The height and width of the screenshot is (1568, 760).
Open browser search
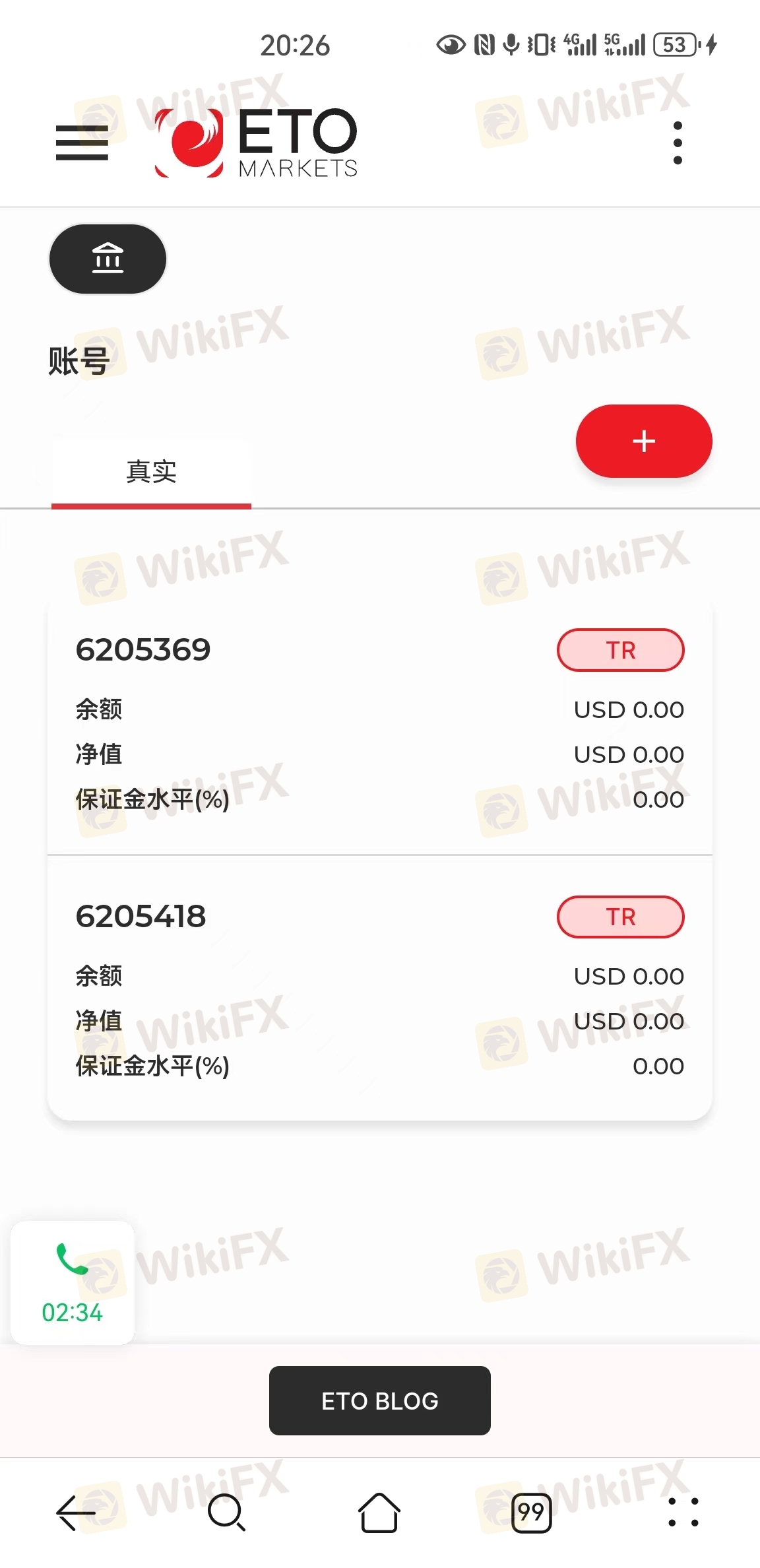coord(226,1512)
